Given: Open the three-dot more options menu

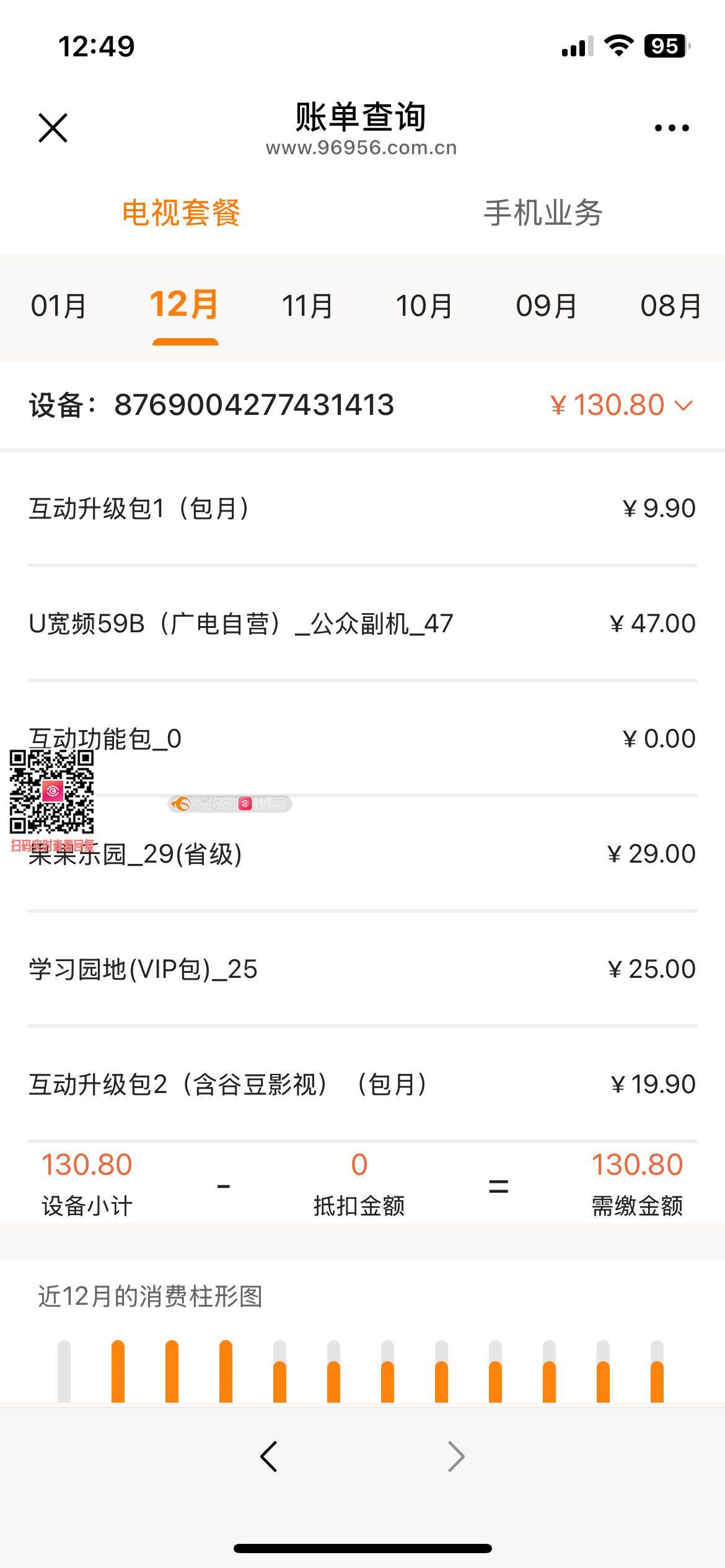Looking at the screenshot, I should point(672,128).
